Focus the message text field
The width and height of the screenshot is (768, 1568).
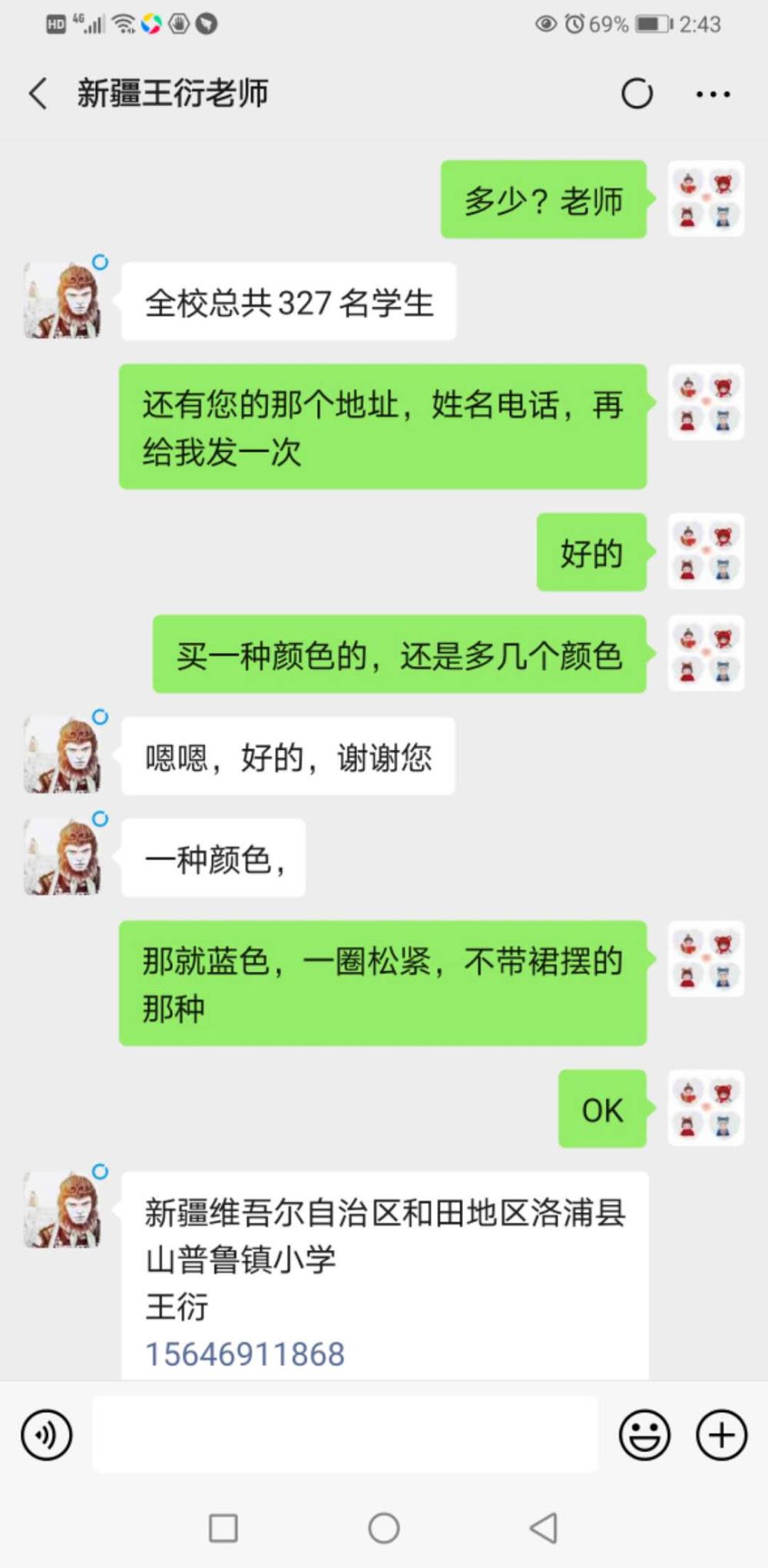point(345,1434)
